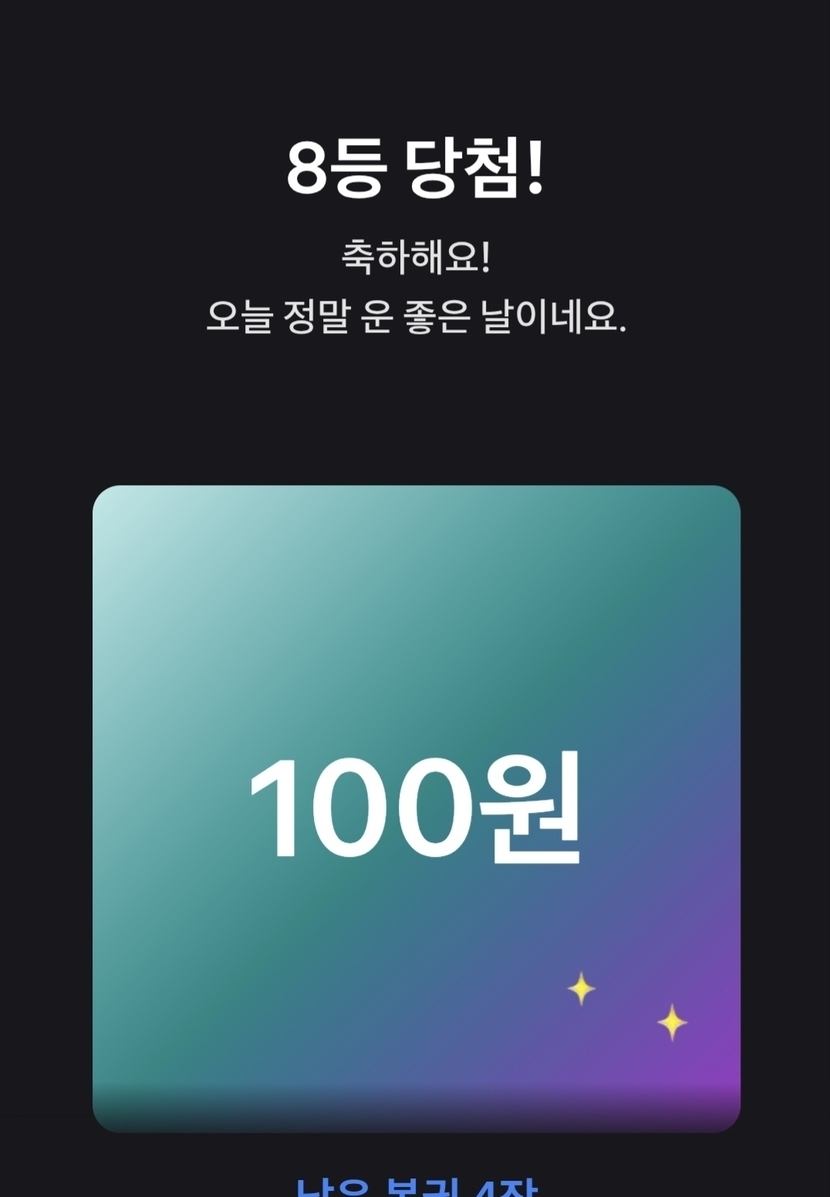Image resolution: width=830 pixels, height=1197 pixels.
Task: Open the remaining 4 lottery tickets link
Action: click(416, 1186)
